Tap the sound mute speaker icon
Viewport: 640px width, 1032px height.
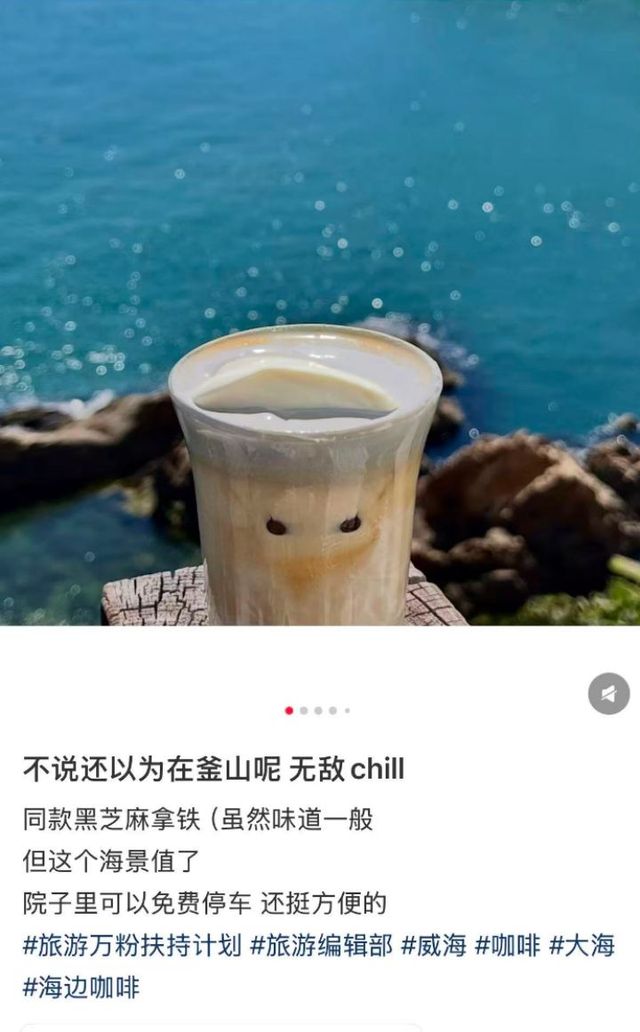pyautogui.click(x=608, y=694)
